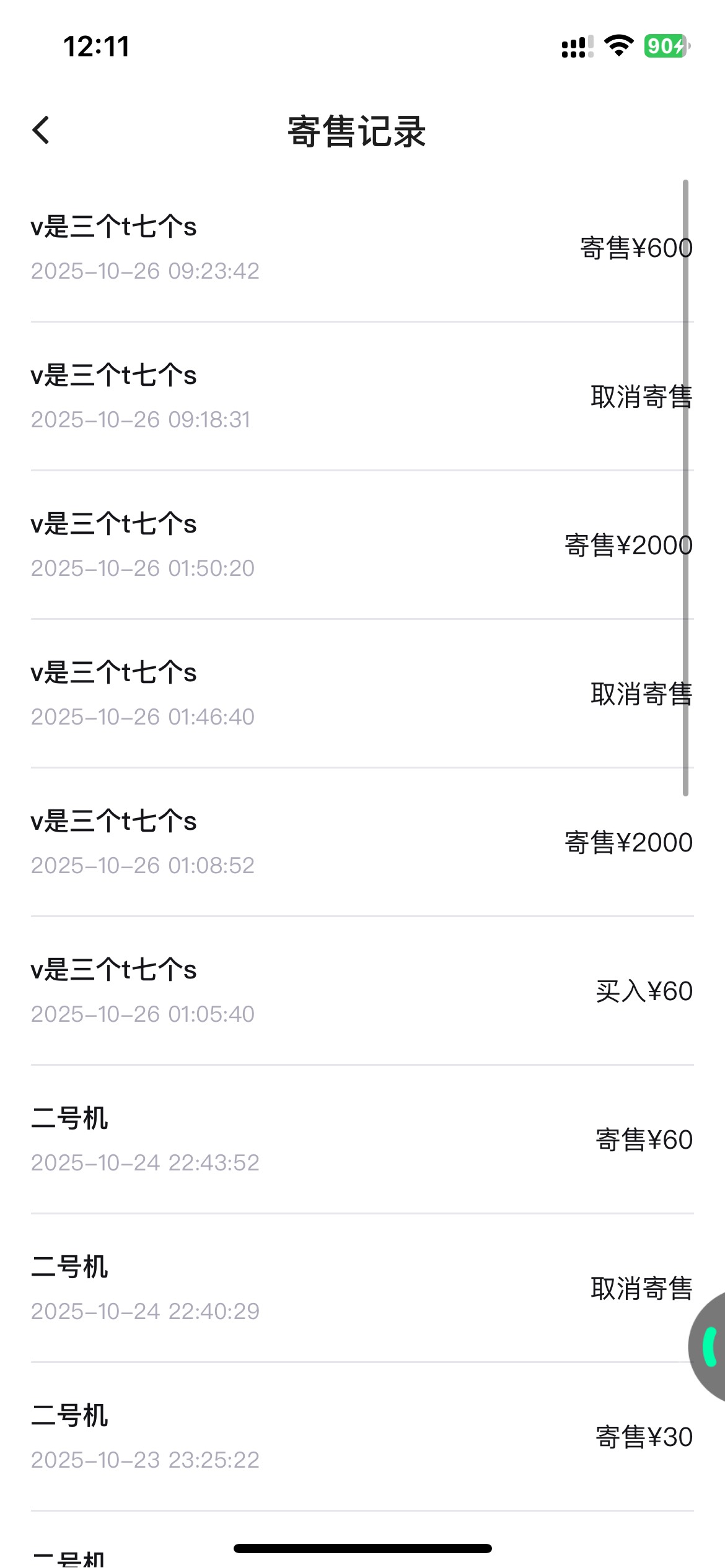
Task: Open the 二号机 寄售¥30 record
Action: click(362, 1437)
